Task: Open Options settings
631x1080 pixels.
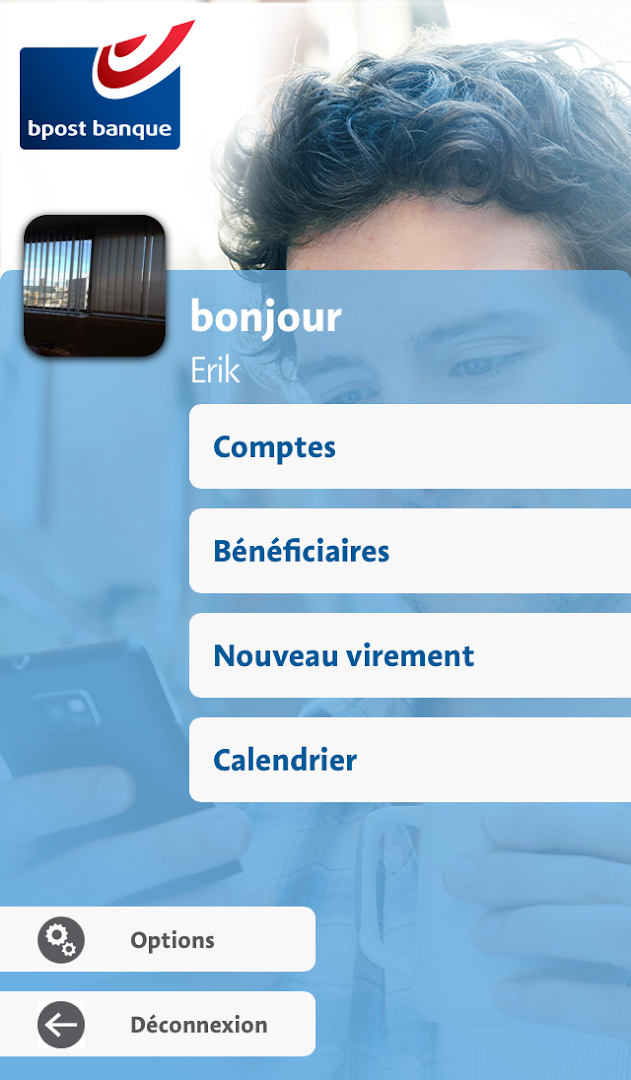Action: click(157, 940)
